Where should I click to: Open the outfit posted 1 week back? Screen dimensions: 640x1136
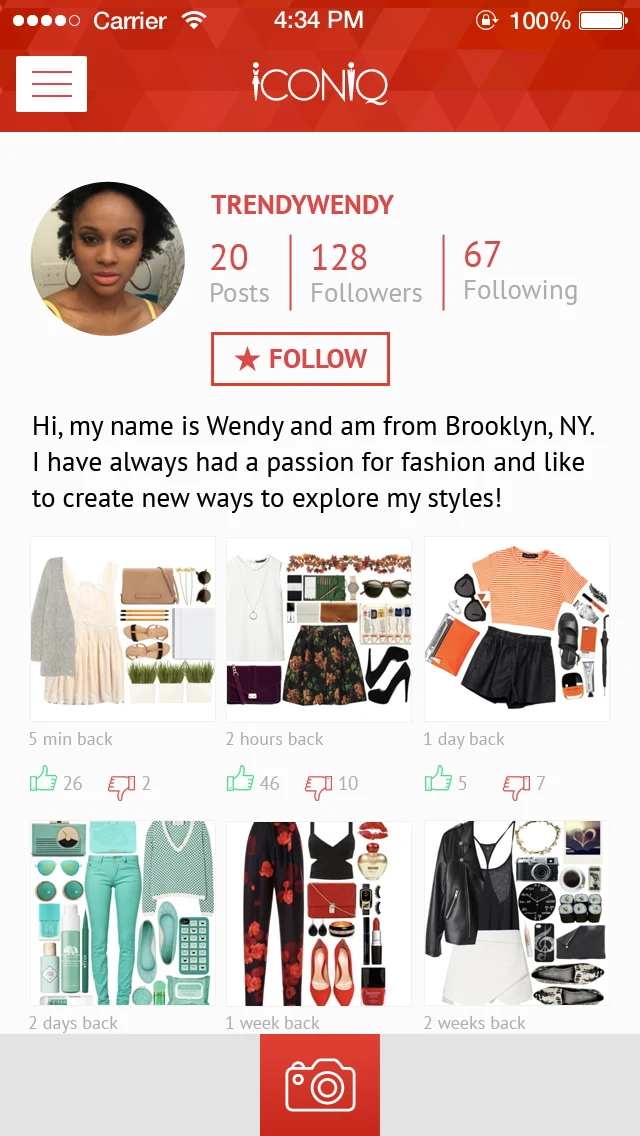(319, 913)
